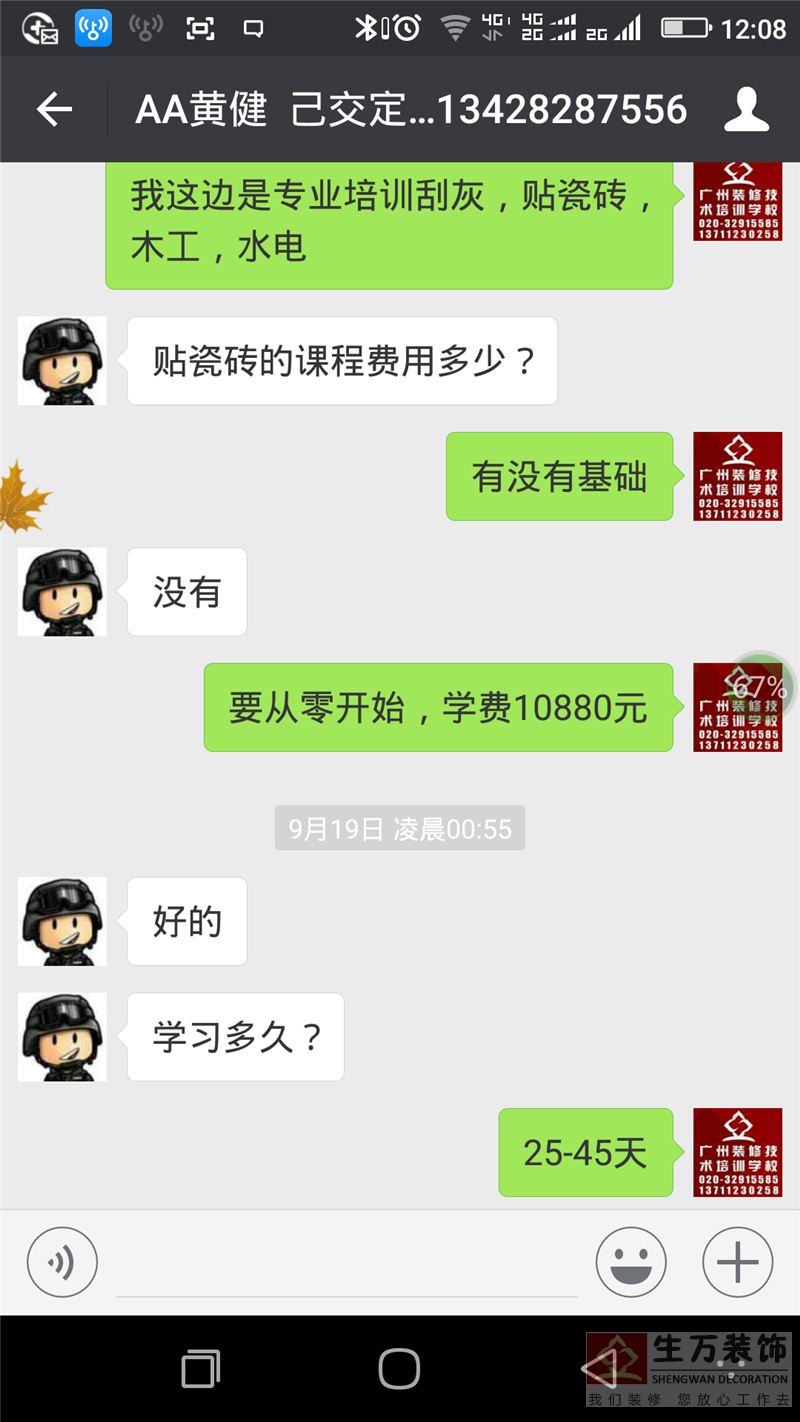The width and height of the screenshot is (800, 1422).
Task: Open the plus attachments menu
Action: (738, 1263)
